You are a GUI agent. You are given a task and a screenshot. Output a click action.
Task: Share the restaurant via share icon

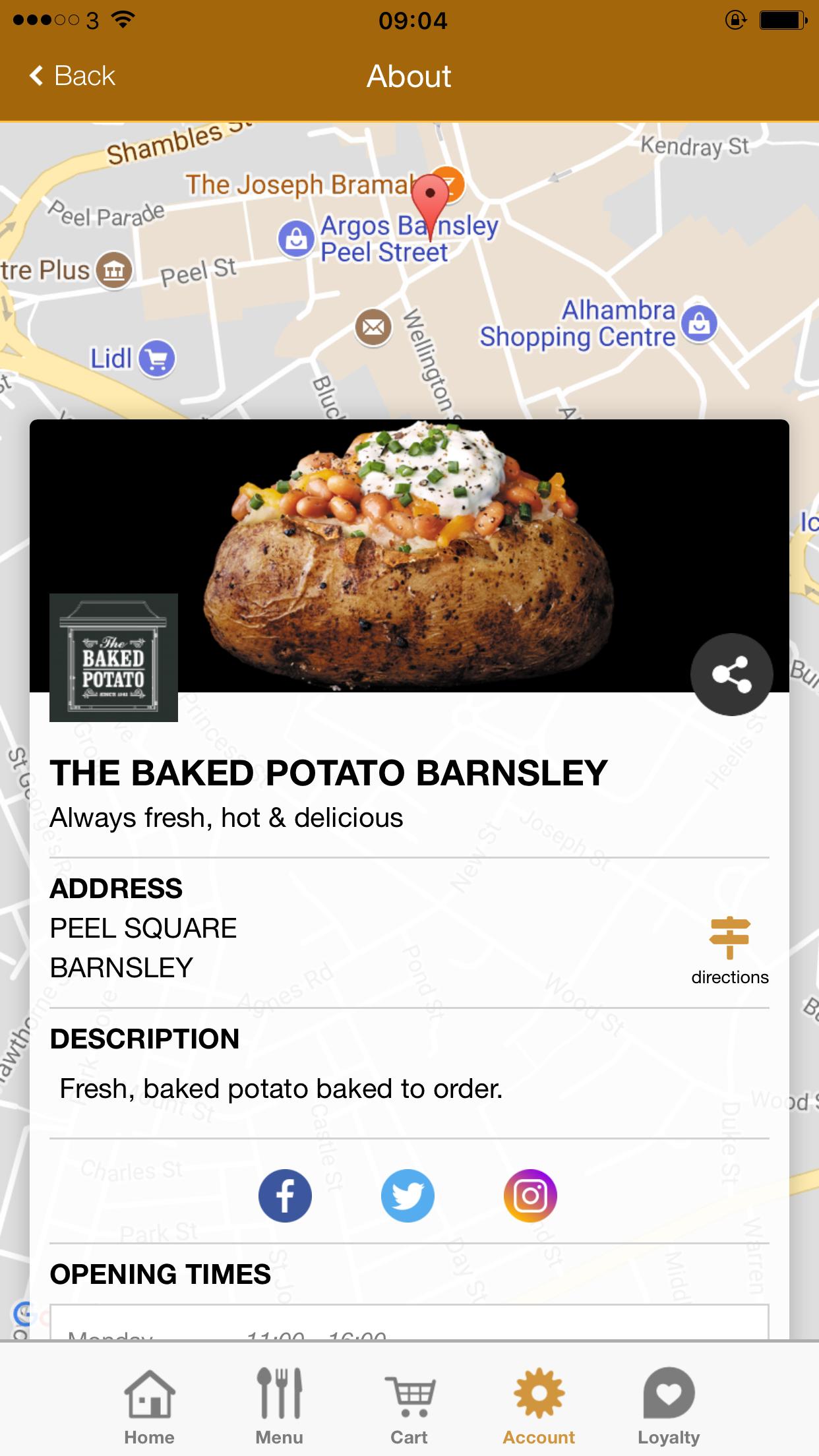pyautogui.click(x=731, y=674)
